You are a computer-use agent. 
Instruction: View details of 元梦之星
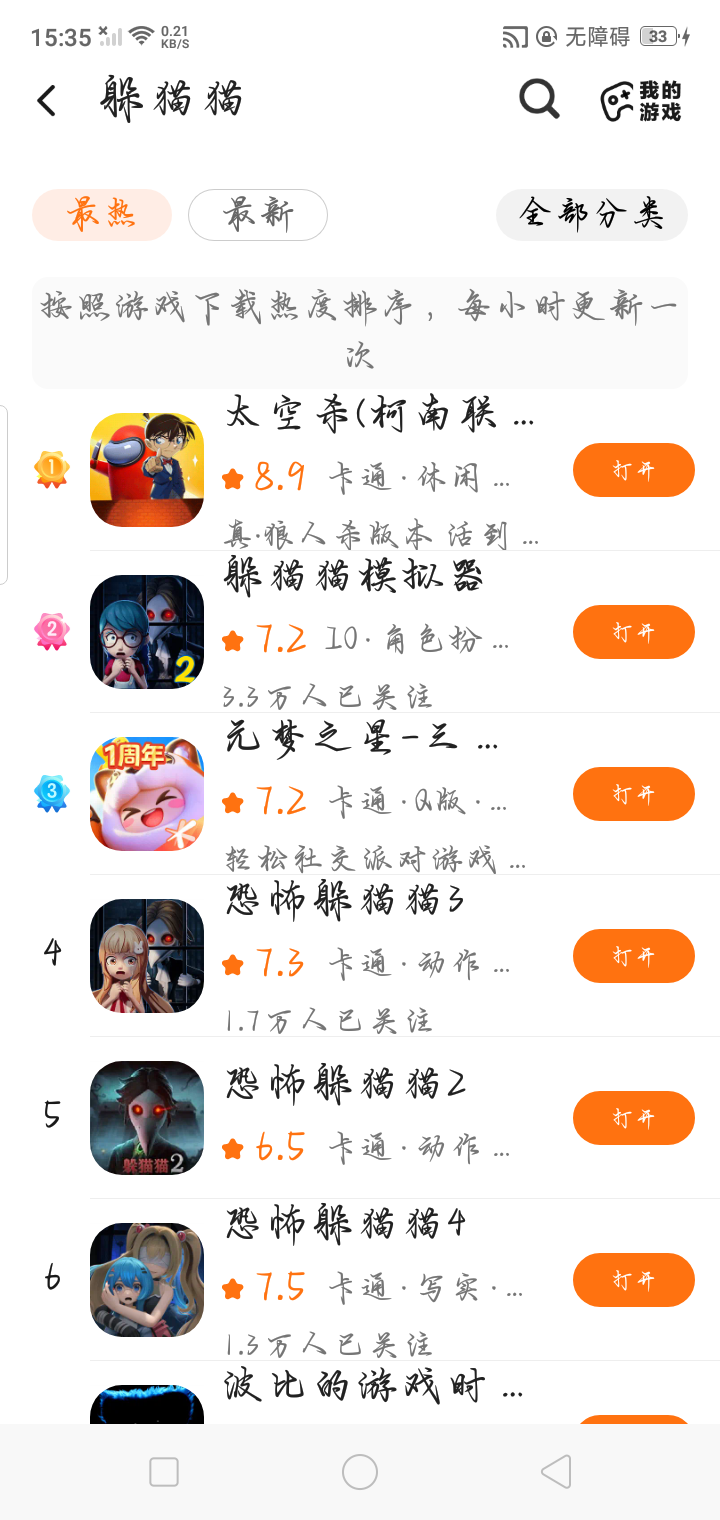pos(362,740)
